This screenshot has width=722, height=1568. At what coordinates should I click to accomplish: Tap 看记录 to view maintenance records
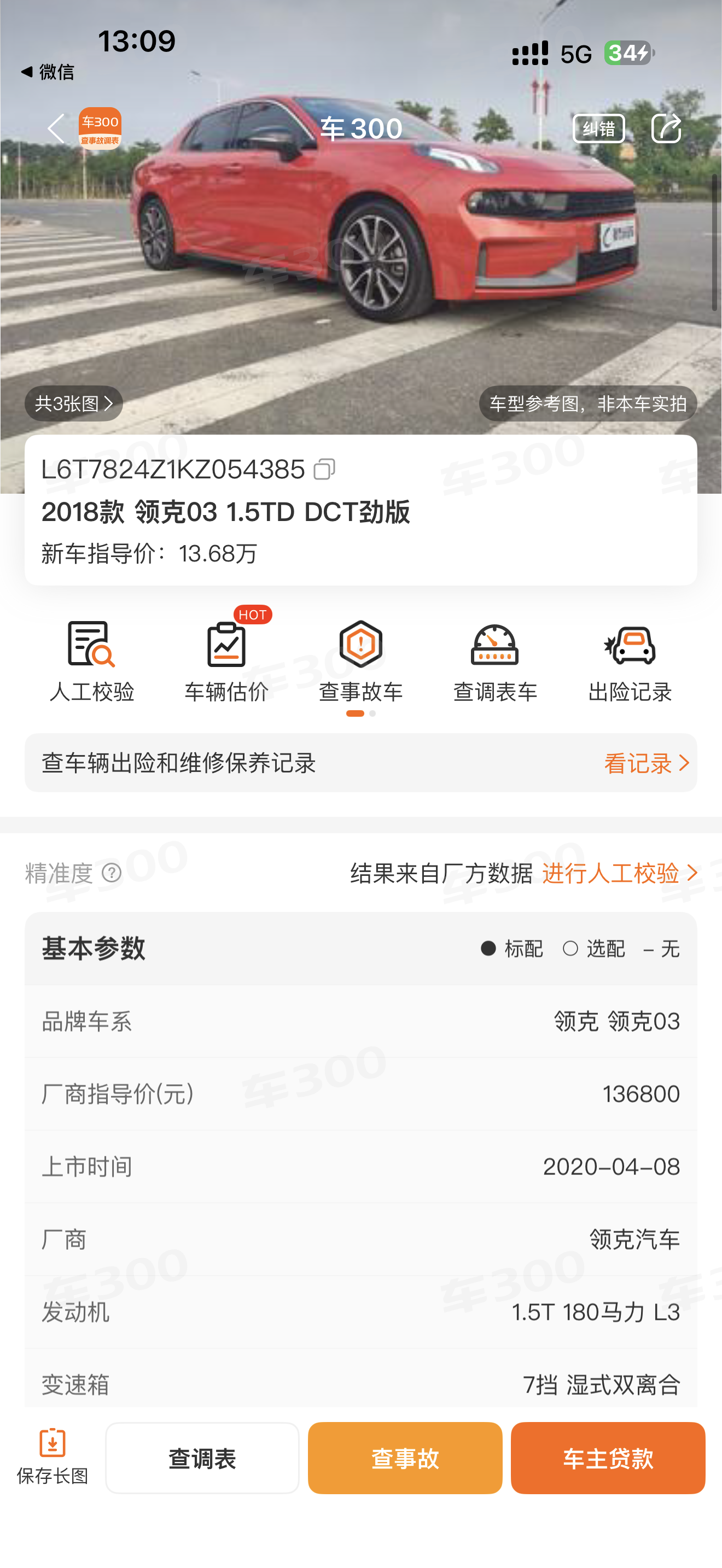click(x=647, y=763)
